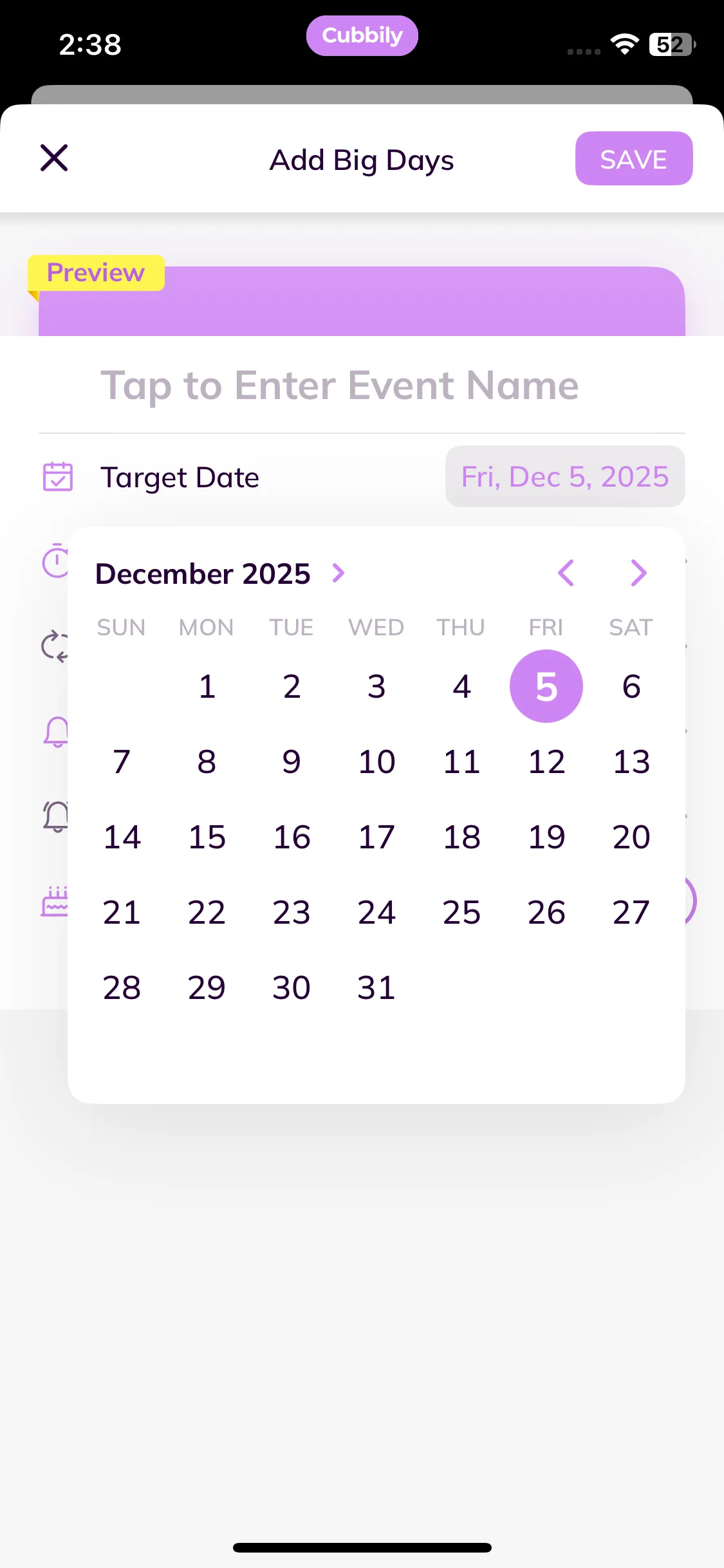Close the Add Big Days sheet

pyautogui.click(x=54, y=158)
